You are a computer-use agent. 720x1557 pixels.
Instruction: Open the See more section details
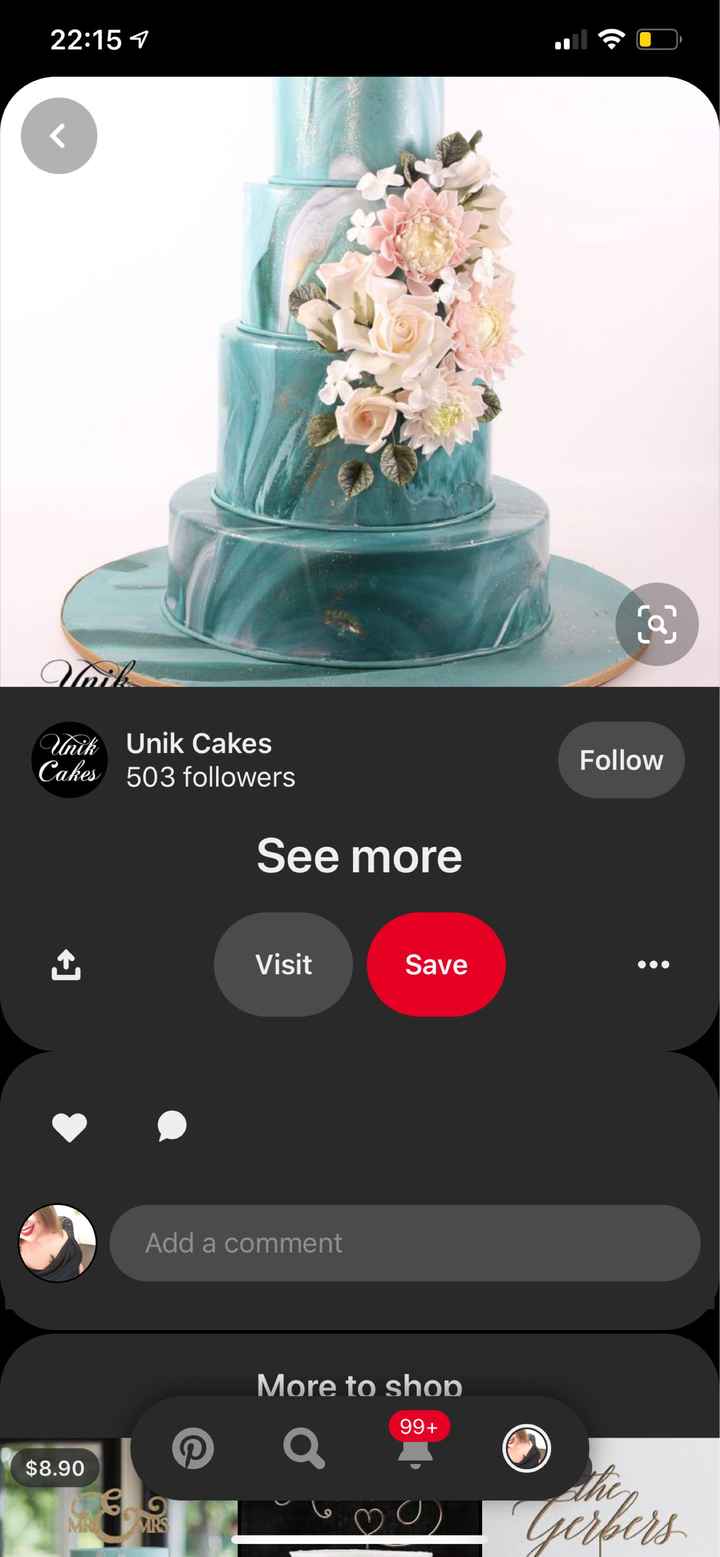[x=359, y=855]
